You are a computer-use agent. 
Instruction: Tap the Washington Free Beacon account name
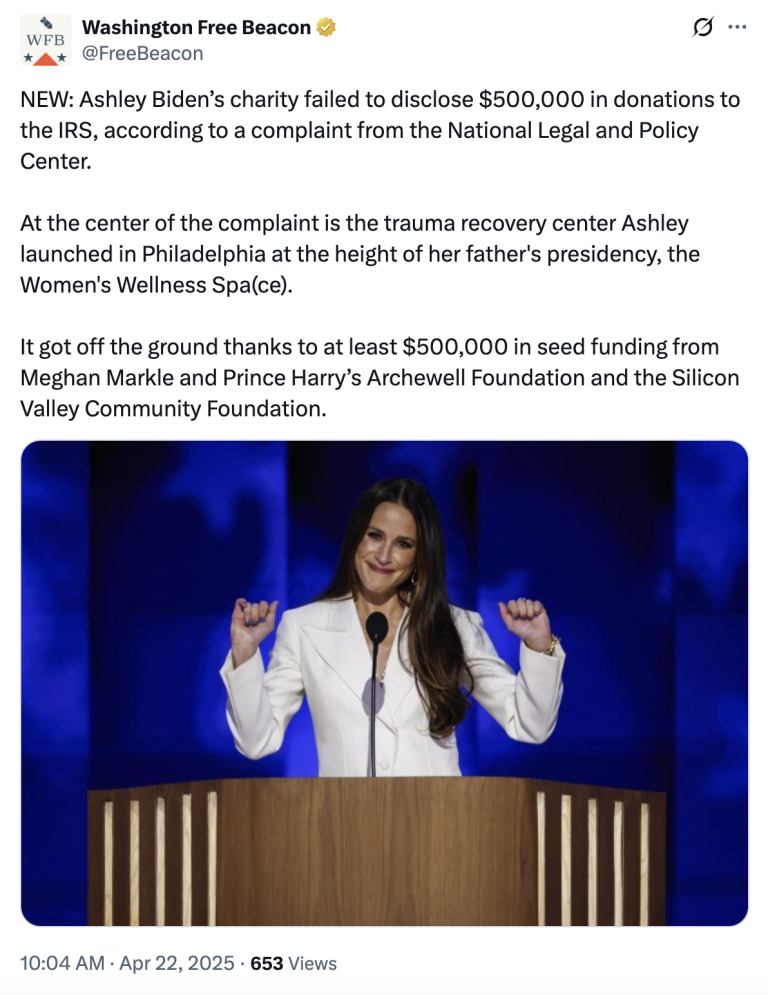pos(196,28)
